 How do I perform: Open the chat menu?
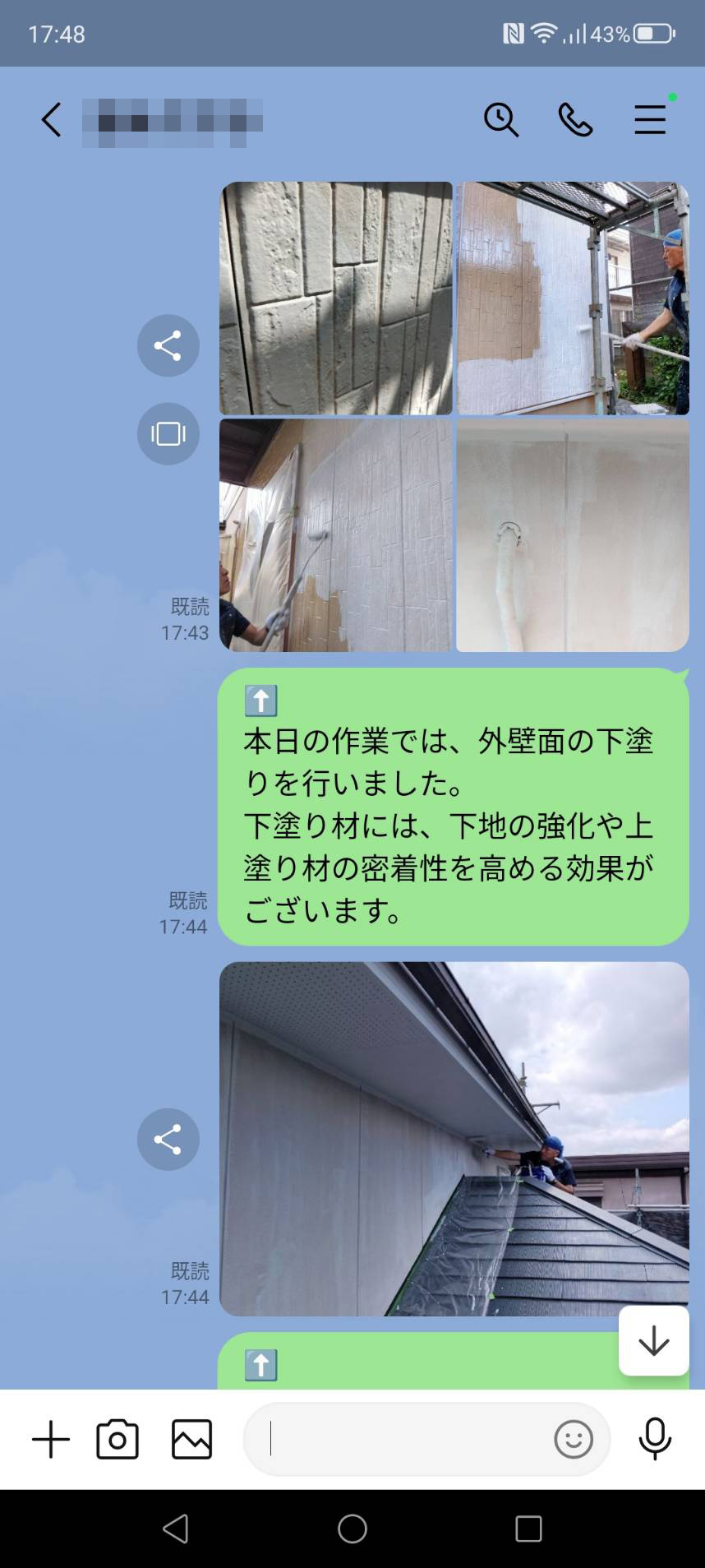point(650,120)
